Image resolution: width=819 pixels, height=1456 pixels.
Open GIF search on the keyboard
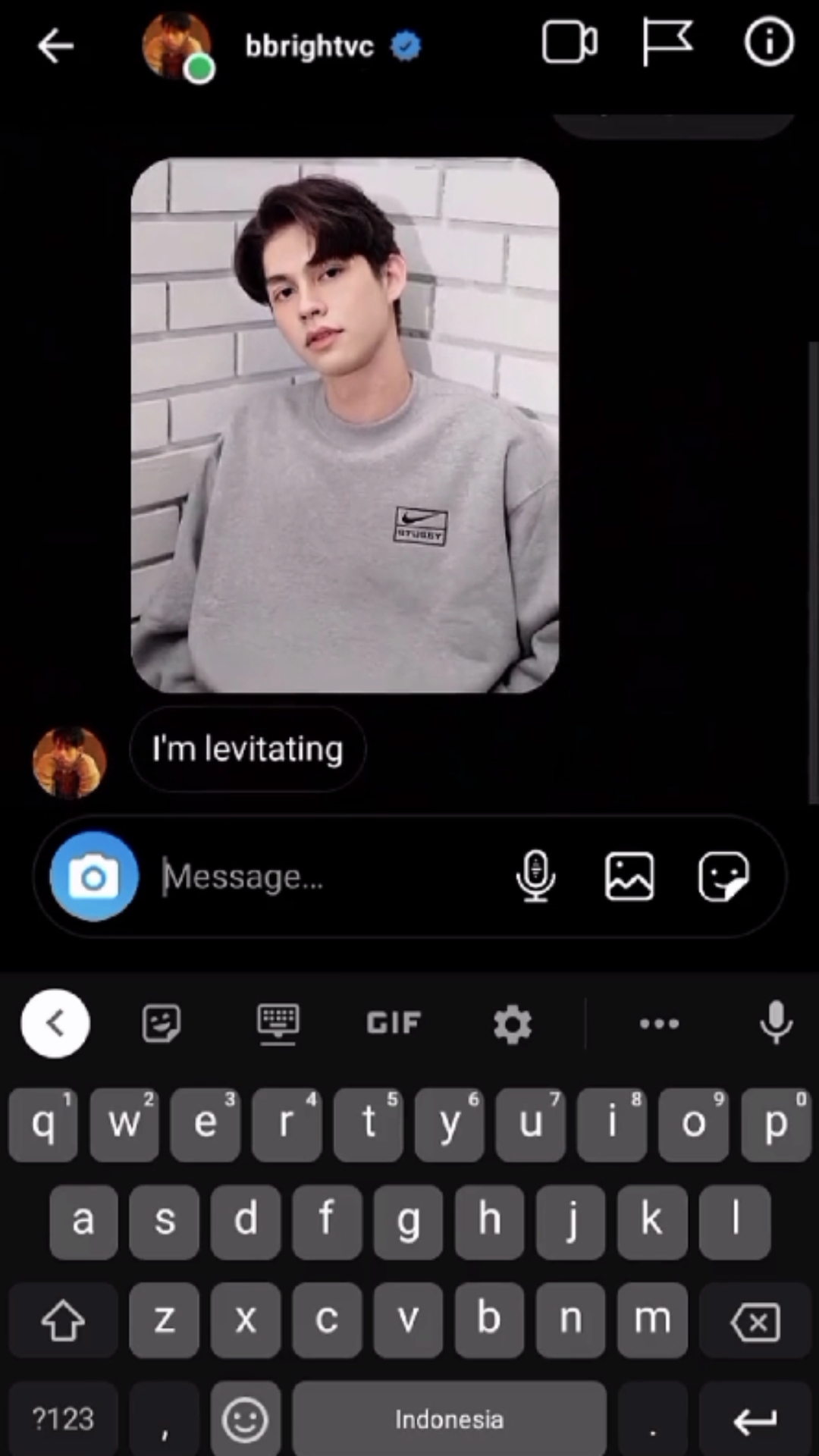pyautogui.click(x=394, y=1024)
